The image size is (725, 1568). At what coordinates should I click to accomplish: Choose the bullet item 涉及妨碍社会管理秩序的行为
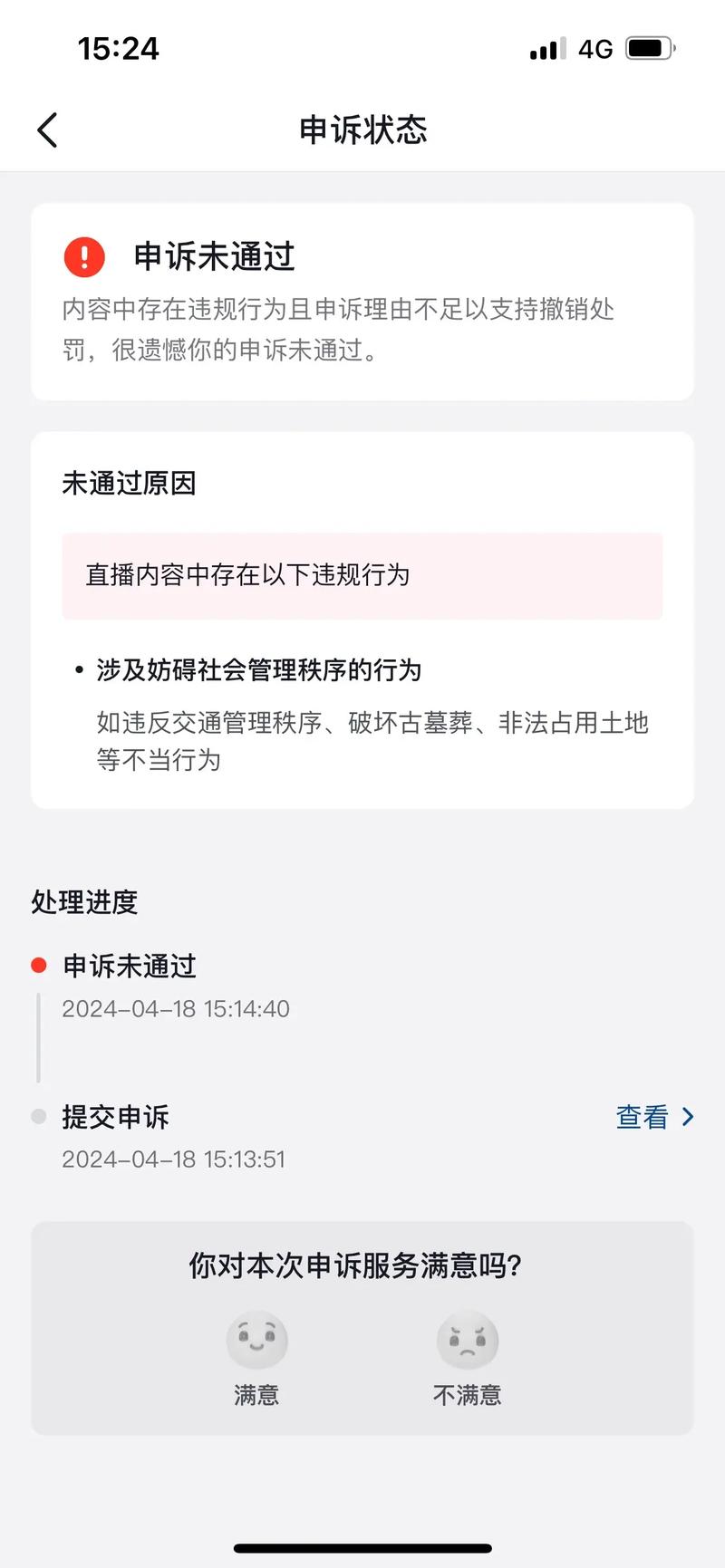coord(256,670)
